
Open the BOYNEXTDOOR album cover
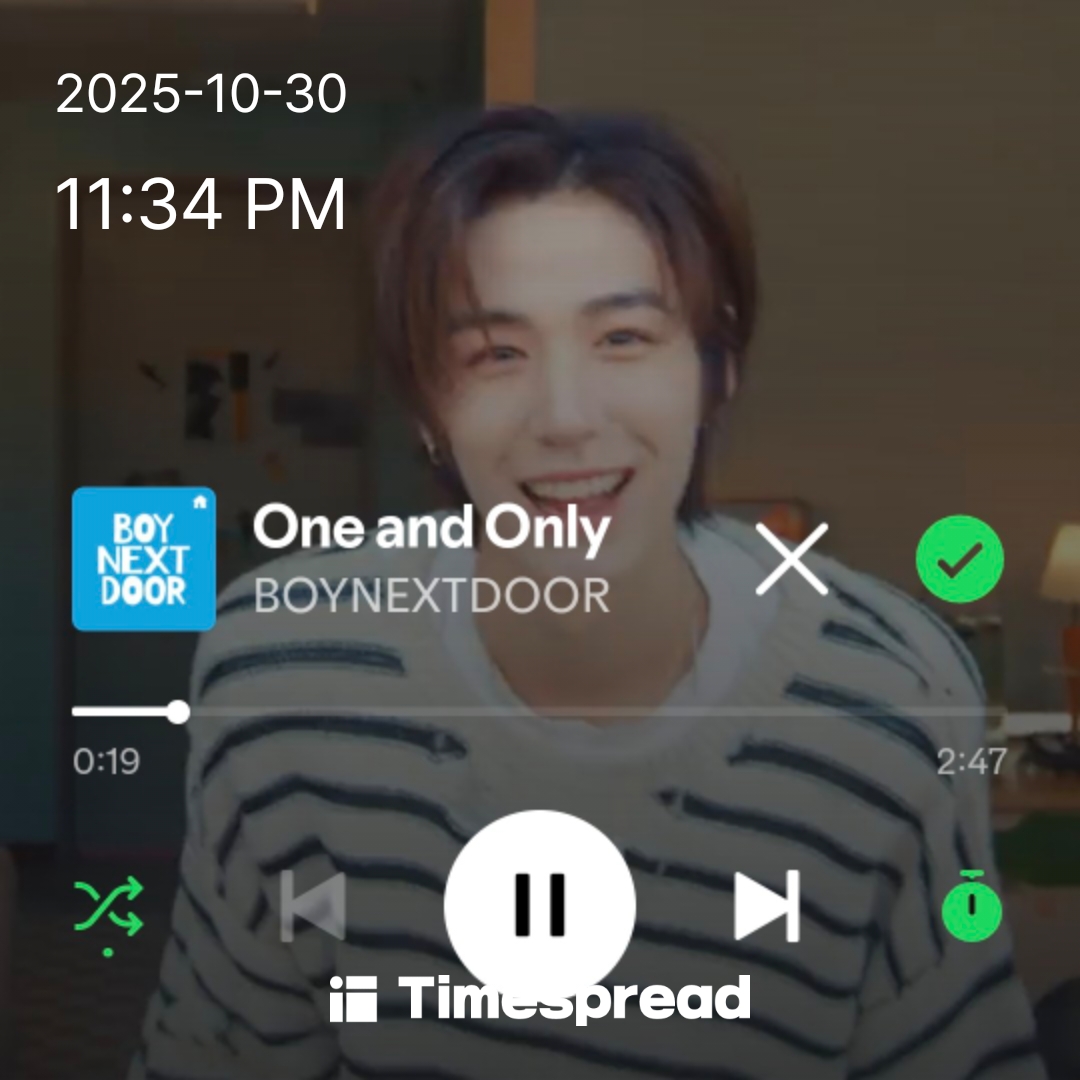click(144, 559)
